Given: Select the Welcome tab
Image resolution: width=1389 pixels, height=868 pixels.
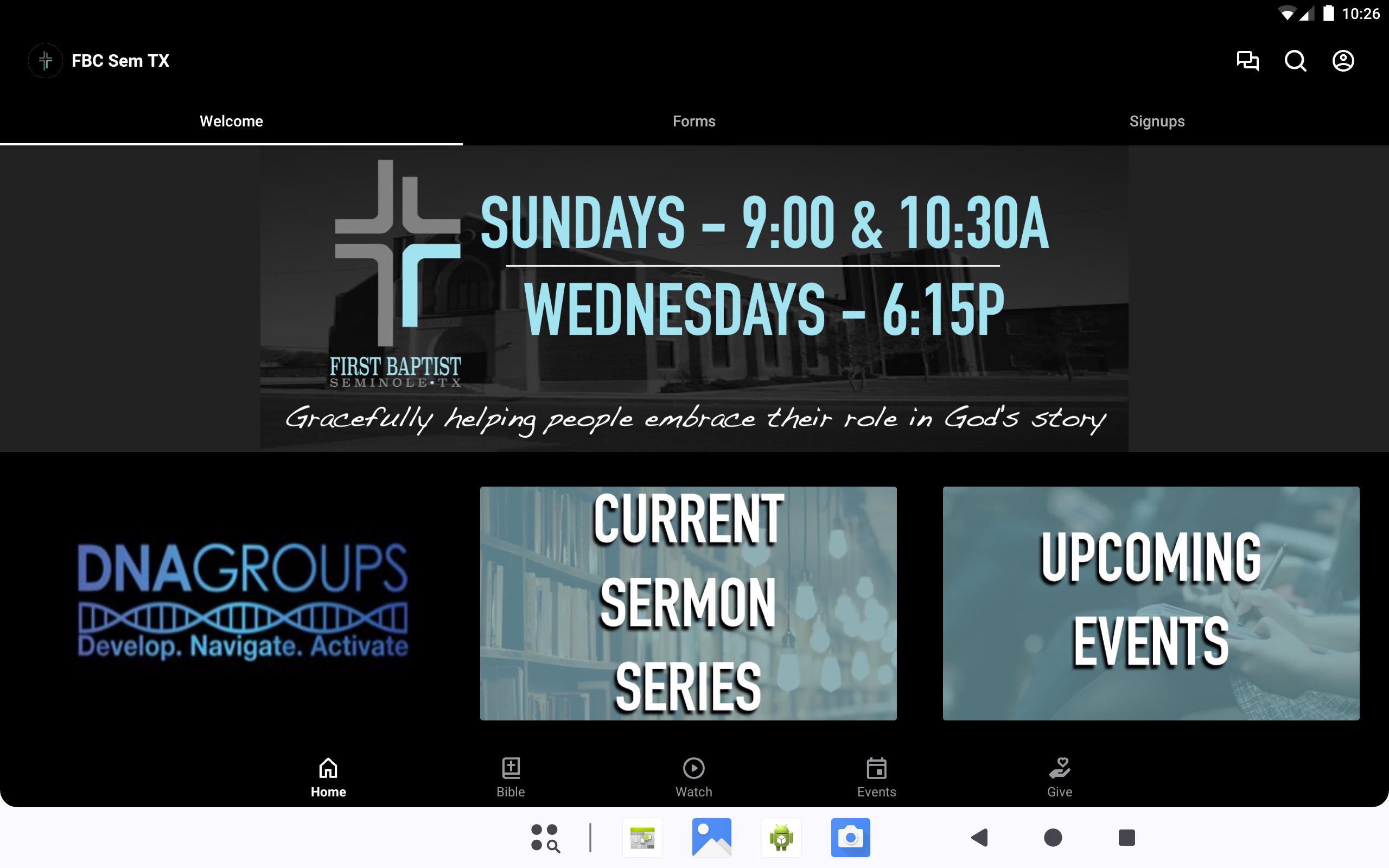Looking at the screenshot, I should coord(231,121).
